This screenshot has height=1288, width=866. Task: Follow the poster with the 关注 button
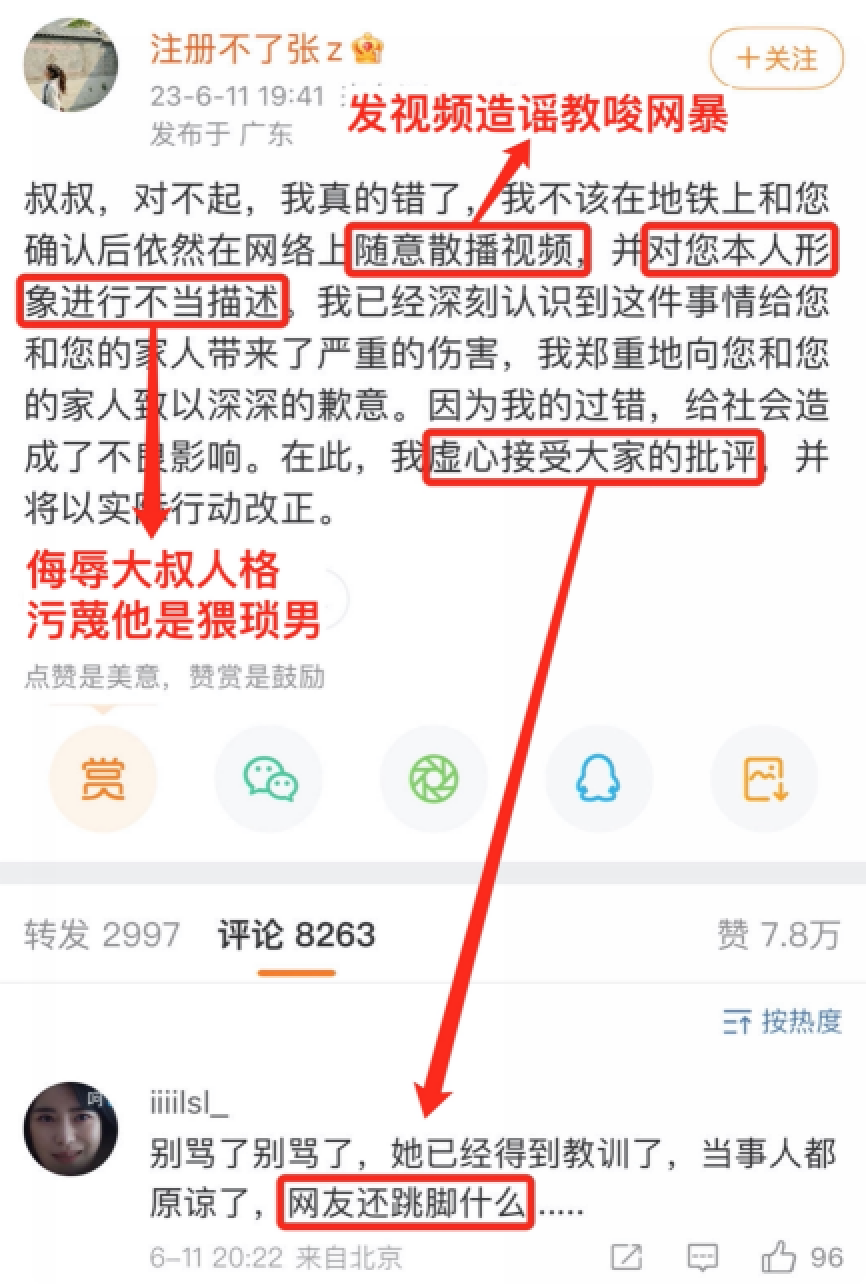tap(776, 58)
